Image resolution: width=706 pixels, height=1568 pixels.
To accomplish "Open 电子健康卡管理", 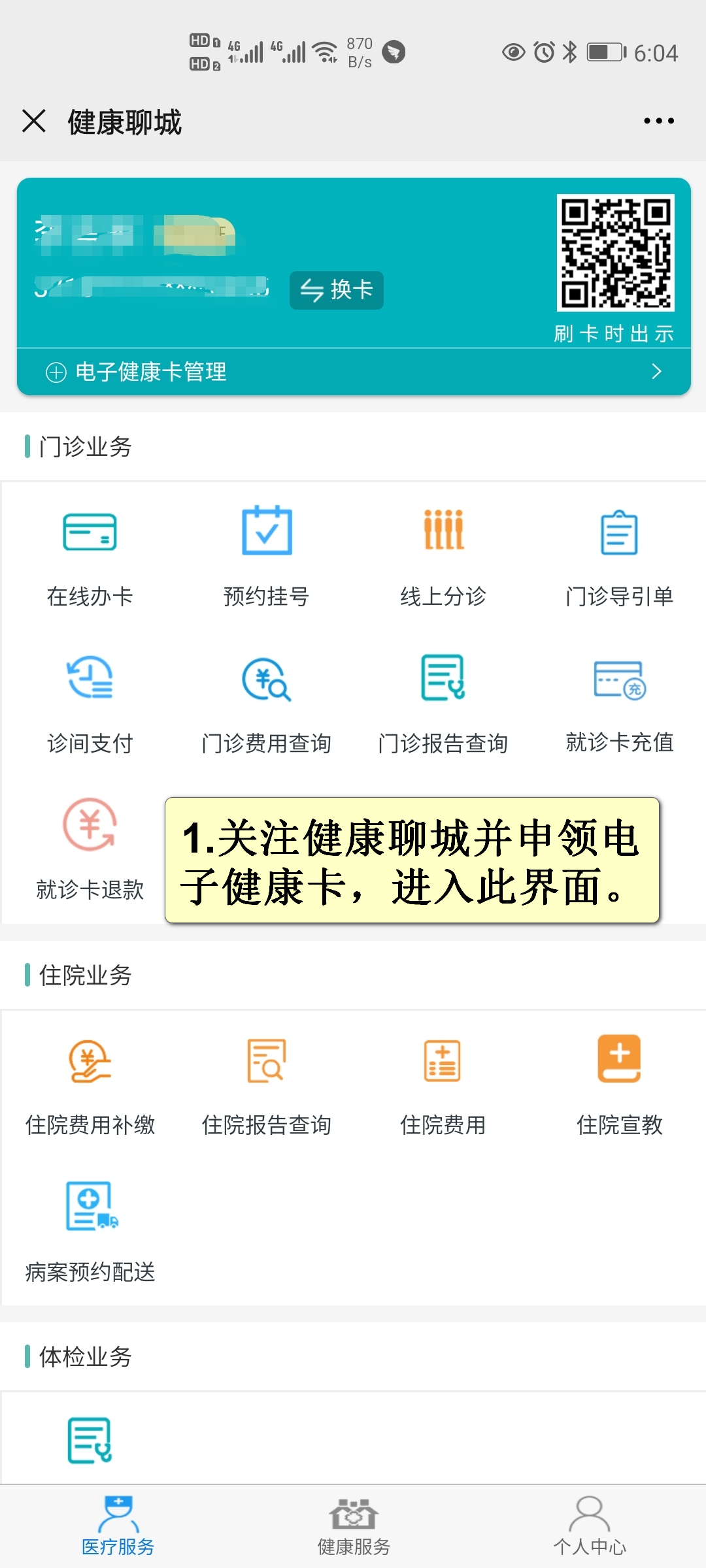I will point(354,372).
